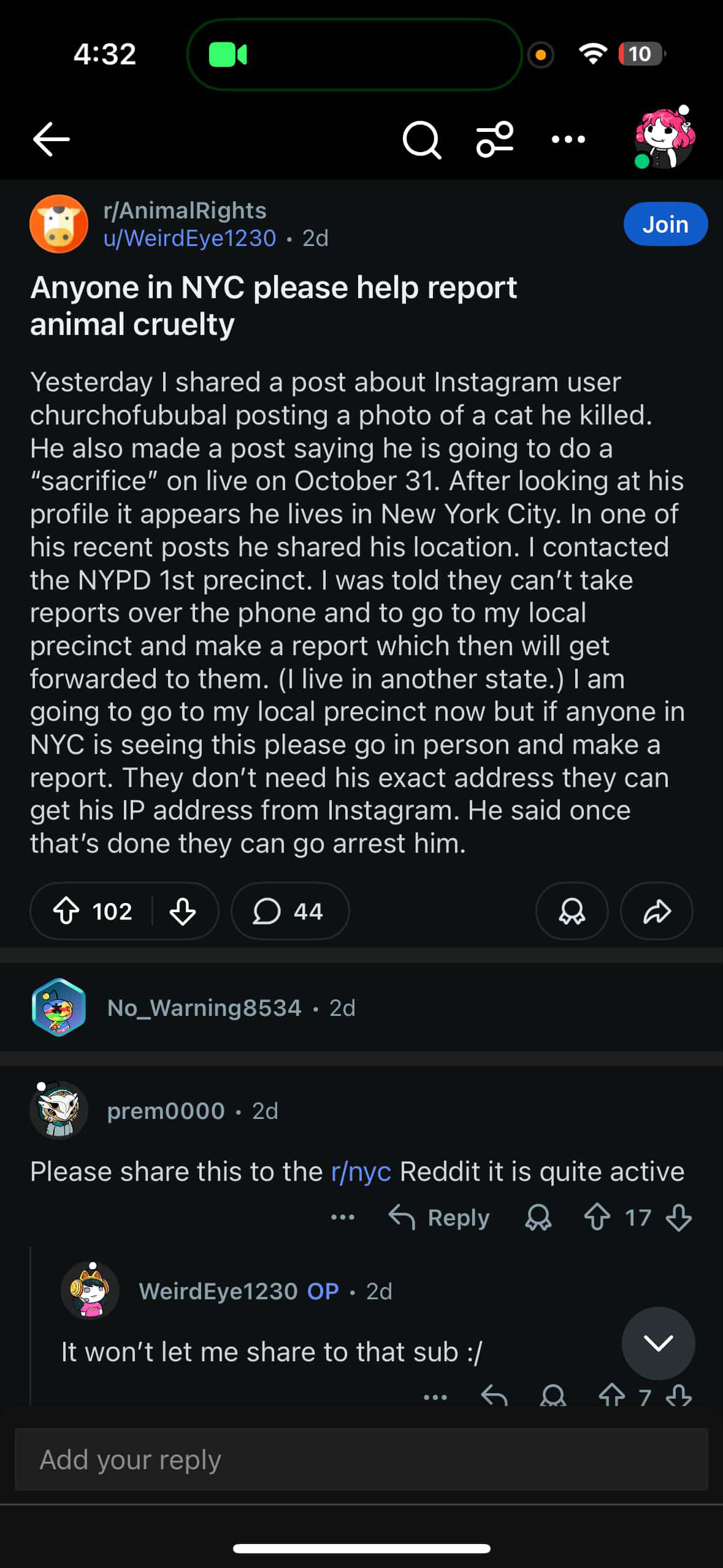View u/WeirdEye1230's profile from post header
The image size is (723, 1568).
pos(189,238)
